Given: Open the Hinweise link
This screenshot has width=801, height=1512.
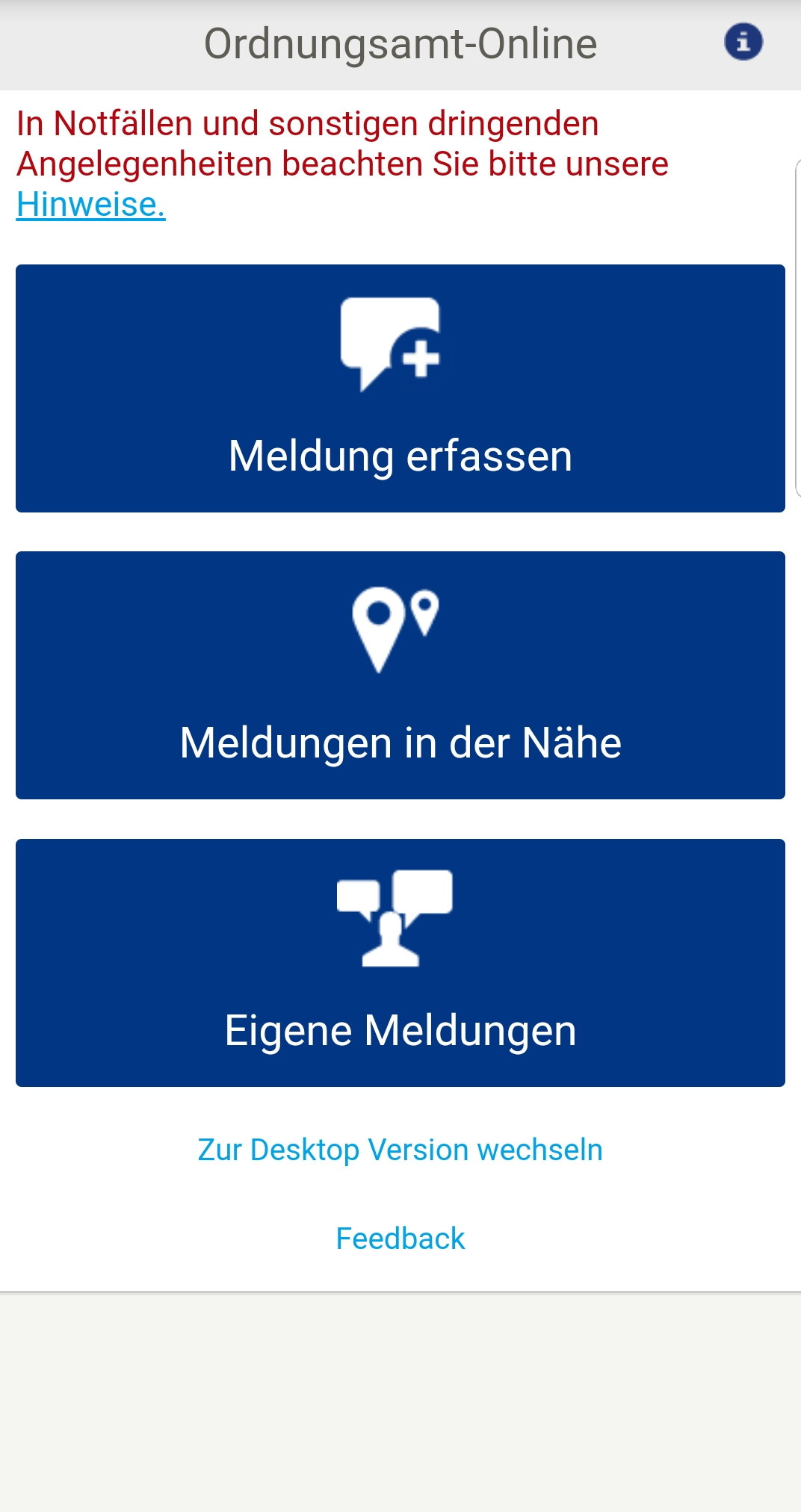Looking at the screenshot, I should pos(91,205).
